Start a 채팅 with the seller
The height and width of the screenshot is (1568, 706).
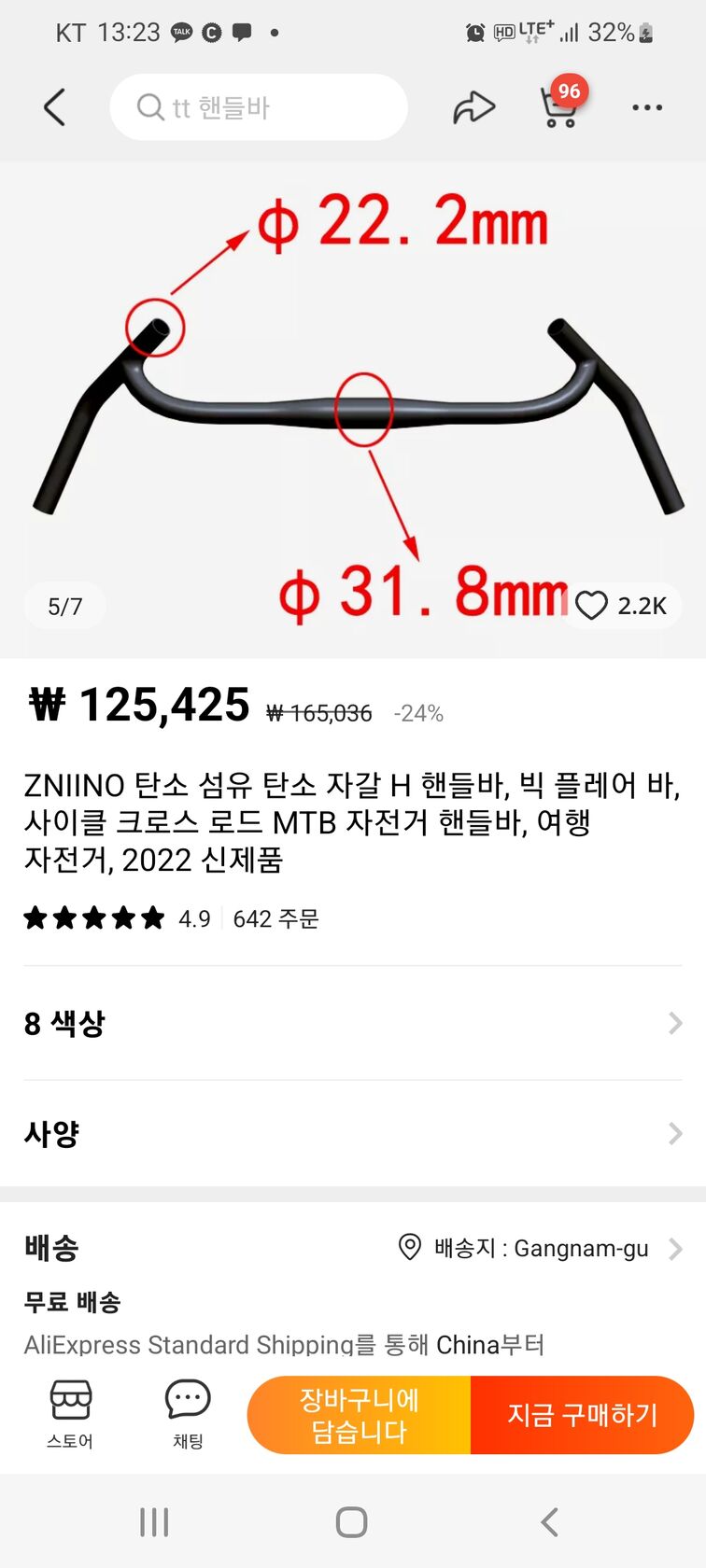coord(188,1413)
